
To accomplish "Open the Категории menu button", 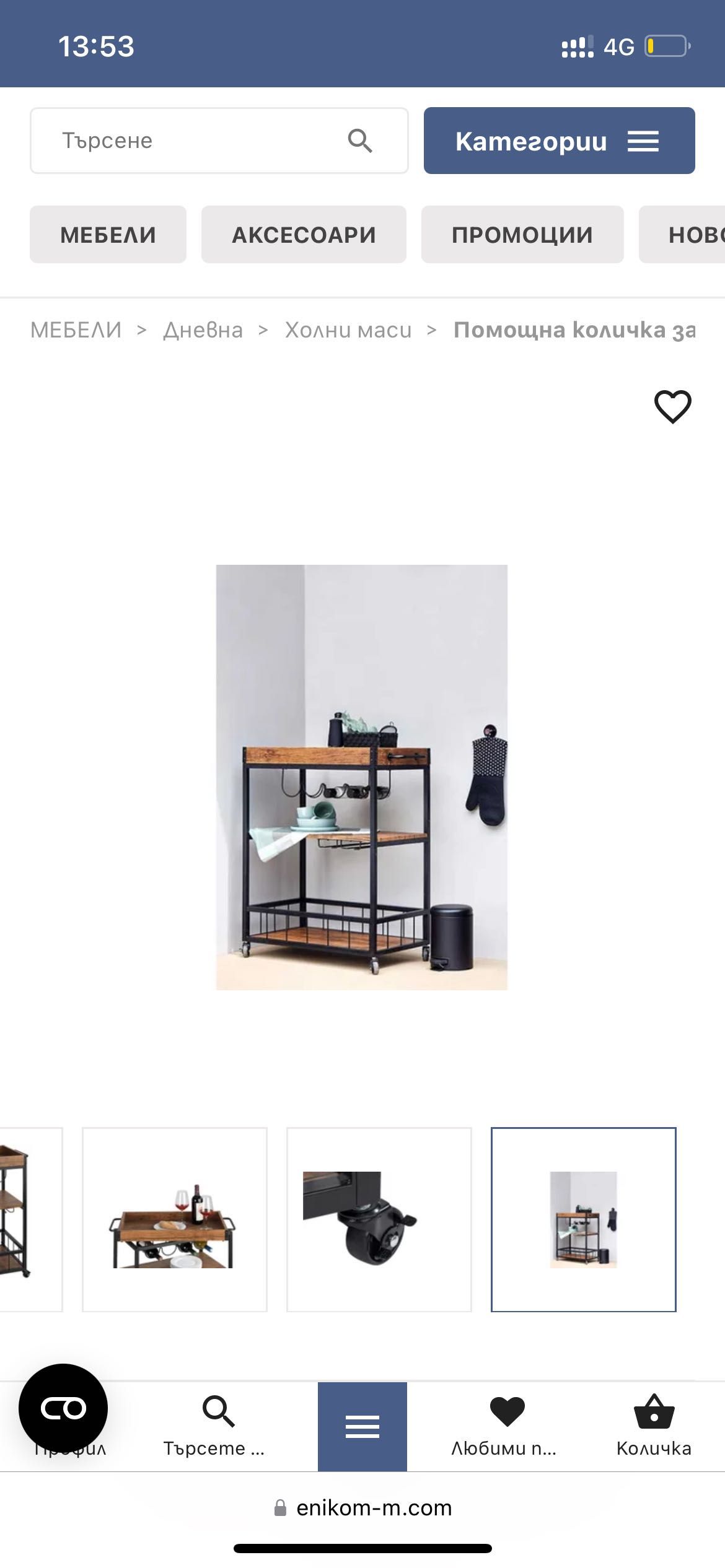I will point(559,141).
